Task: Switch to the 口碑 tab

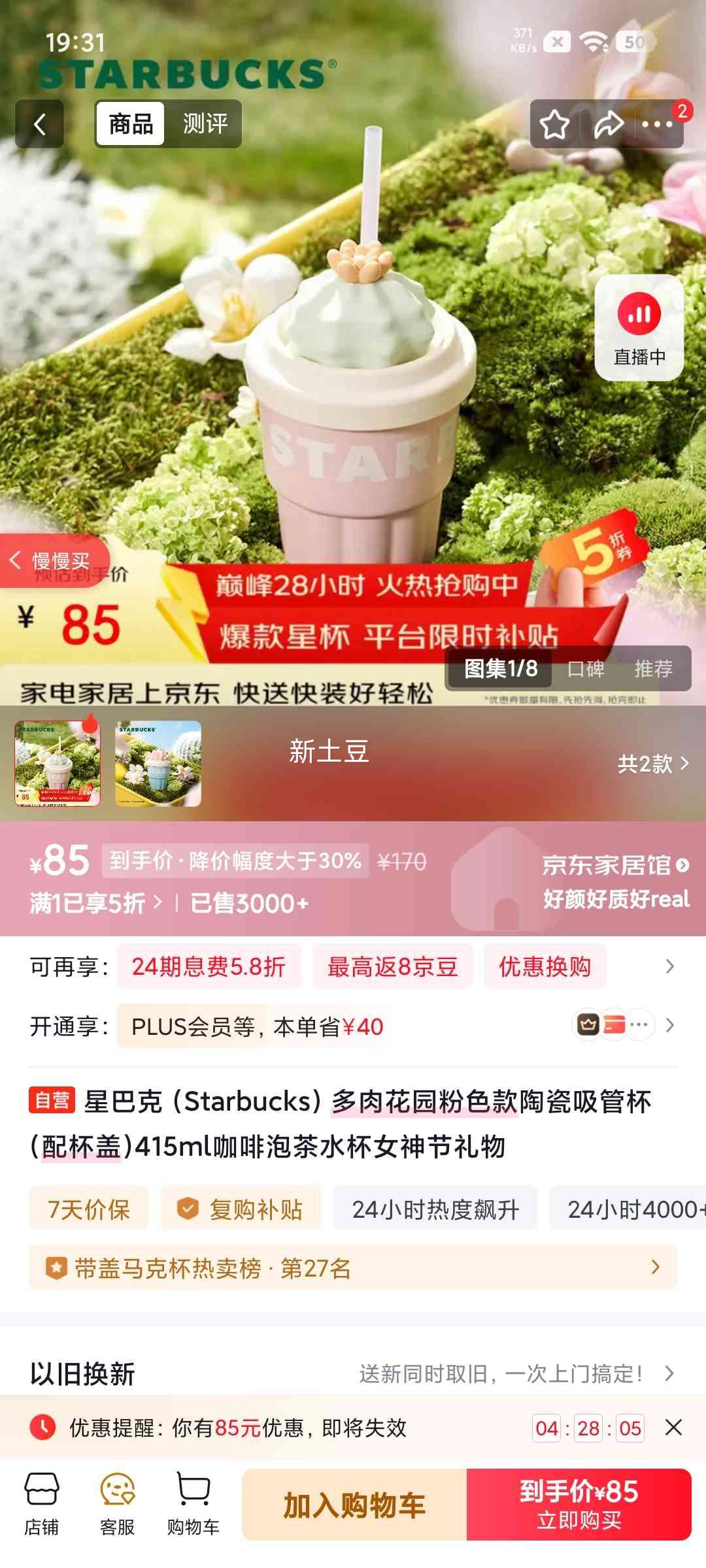Action: [x=587, y=668]
